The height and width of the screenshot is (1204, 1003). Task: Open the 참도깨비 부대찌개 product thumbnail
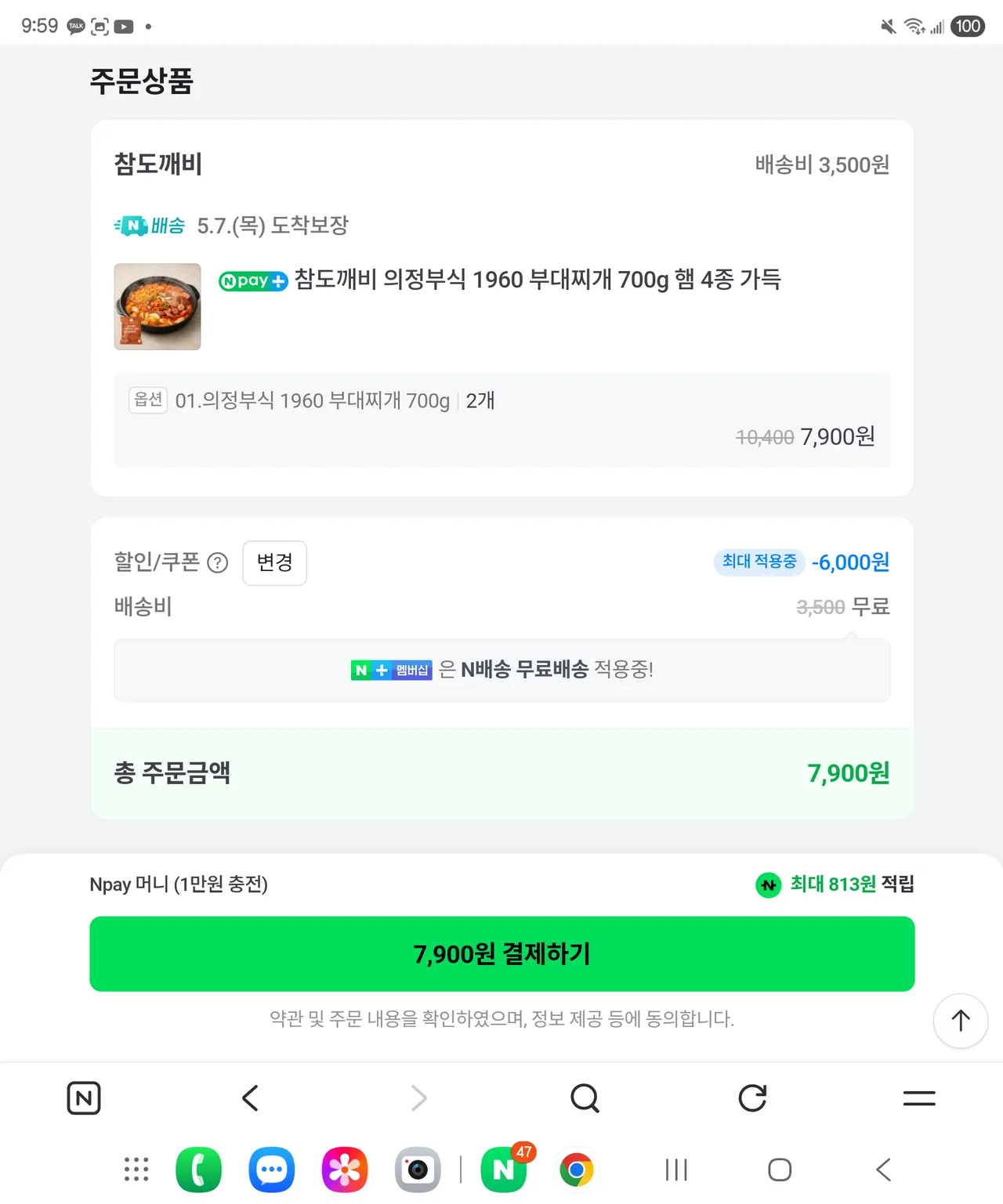point(158,306)
